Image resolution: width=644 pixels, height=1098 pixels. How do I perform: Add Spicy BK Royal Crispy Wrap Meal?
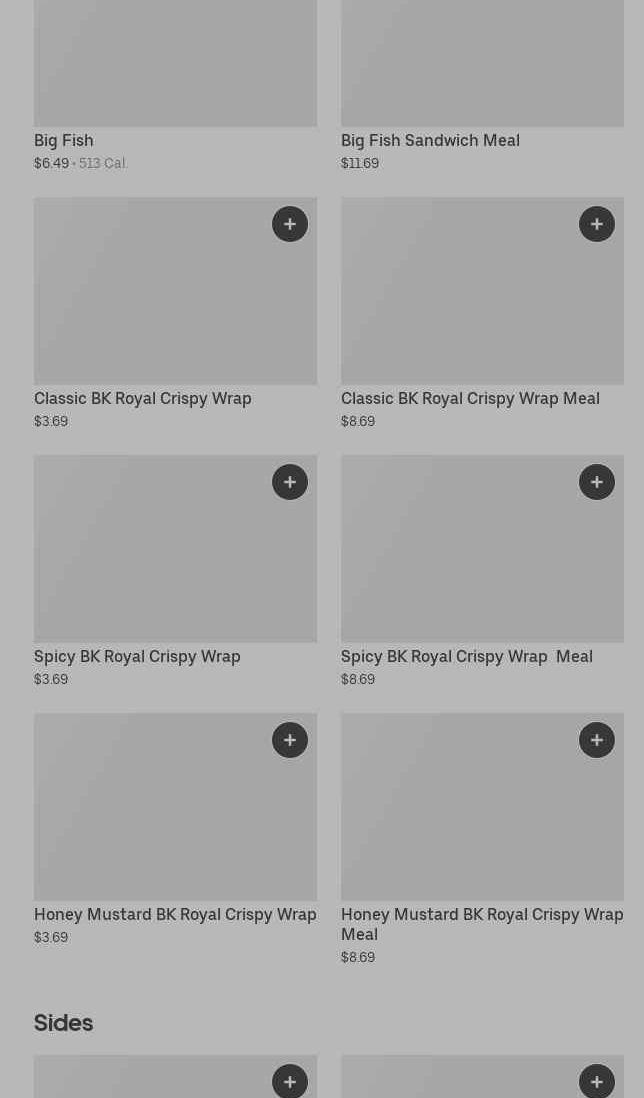point(597,482)
